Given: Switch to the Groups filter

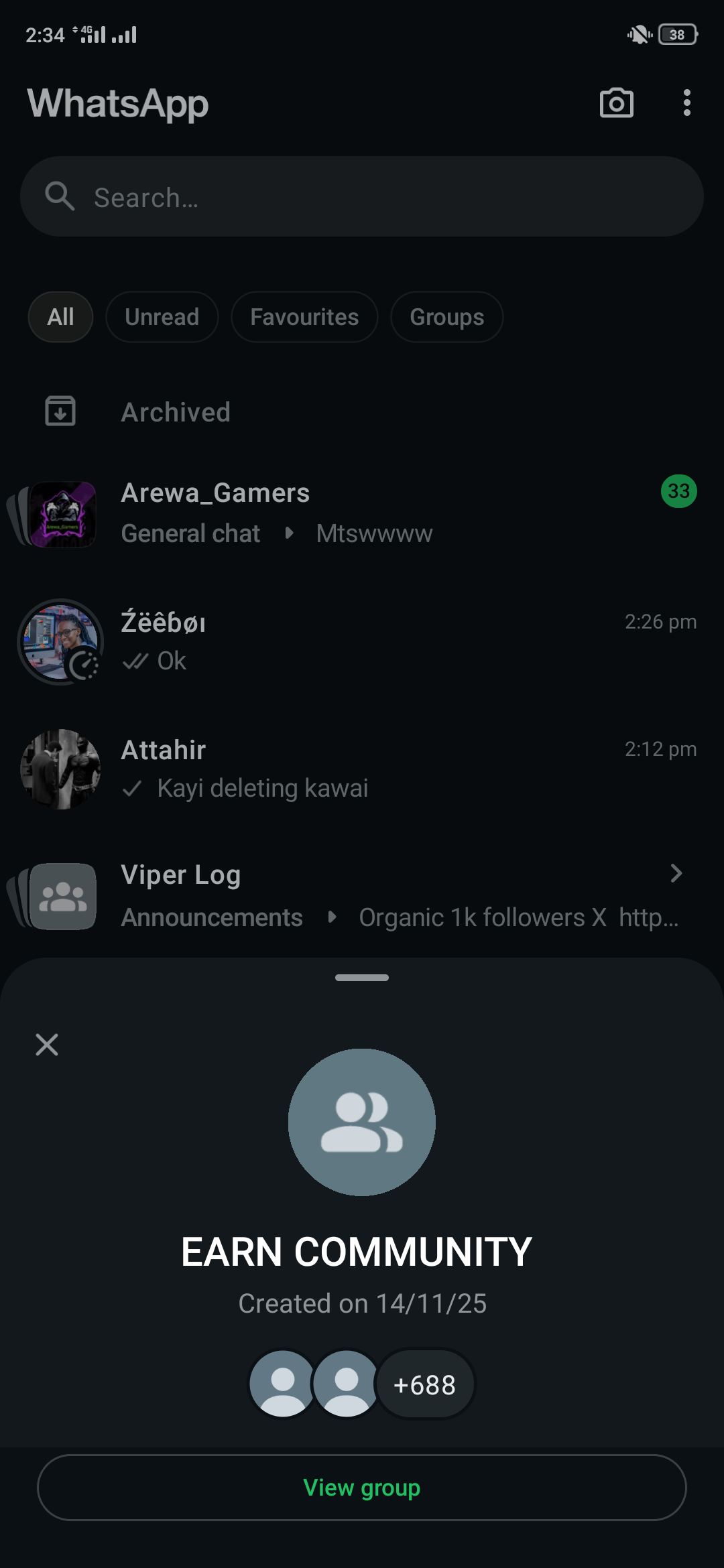Looking at the screenshot, I should (x=446, y=317).
